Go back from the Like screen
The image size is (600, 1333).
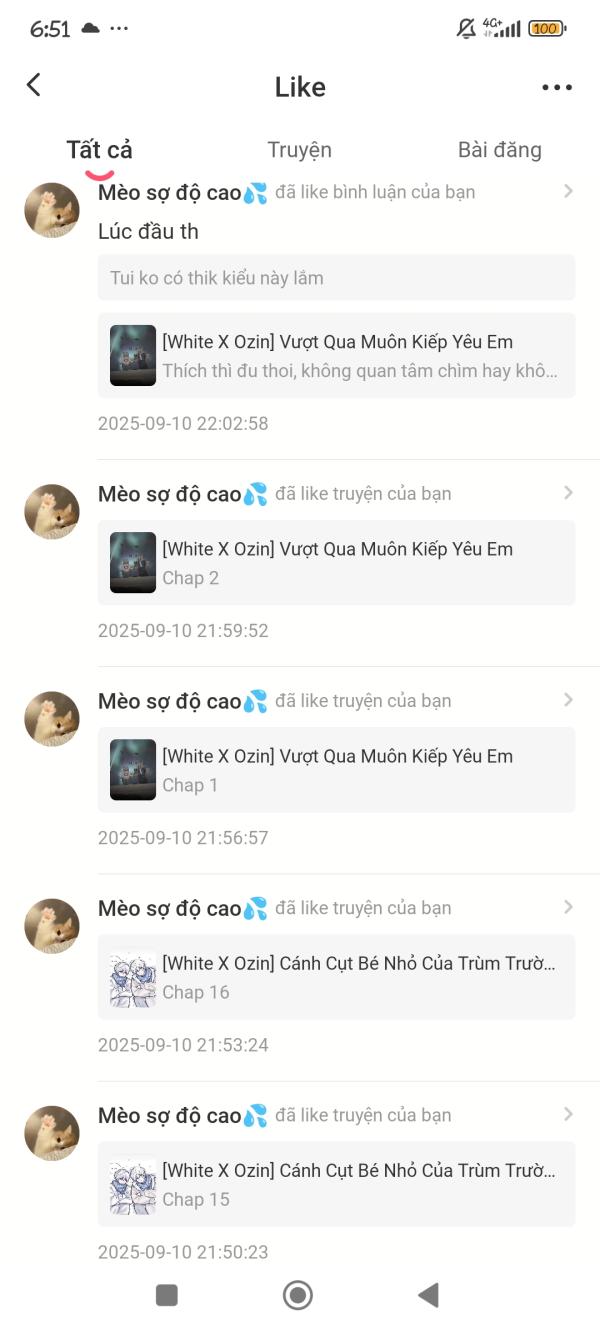click(34, 86)
